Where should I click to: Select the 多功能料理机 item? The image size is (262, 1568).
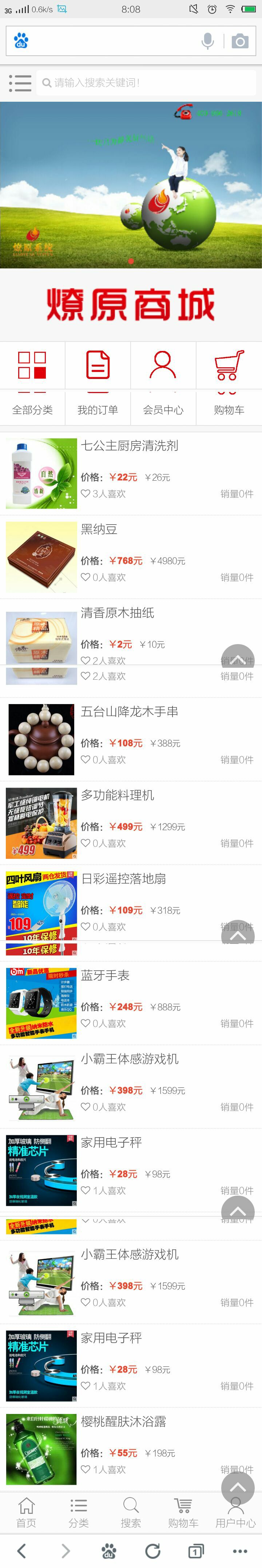(x=118, y=795)
